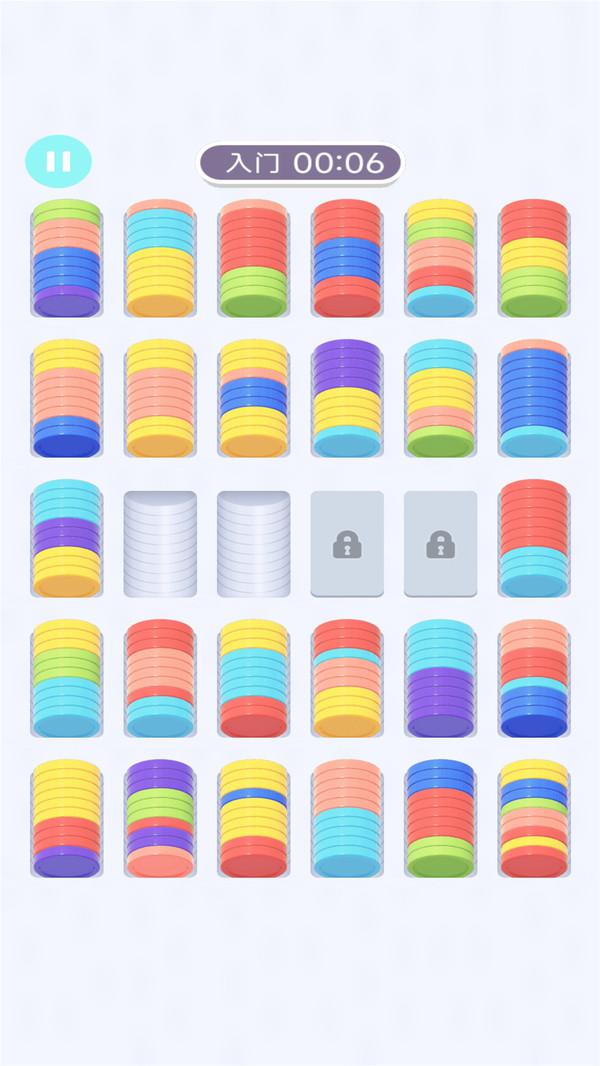Choose the yellow-red-purple coin stack
Screen dimensions: 600x1066
(67, 819)
